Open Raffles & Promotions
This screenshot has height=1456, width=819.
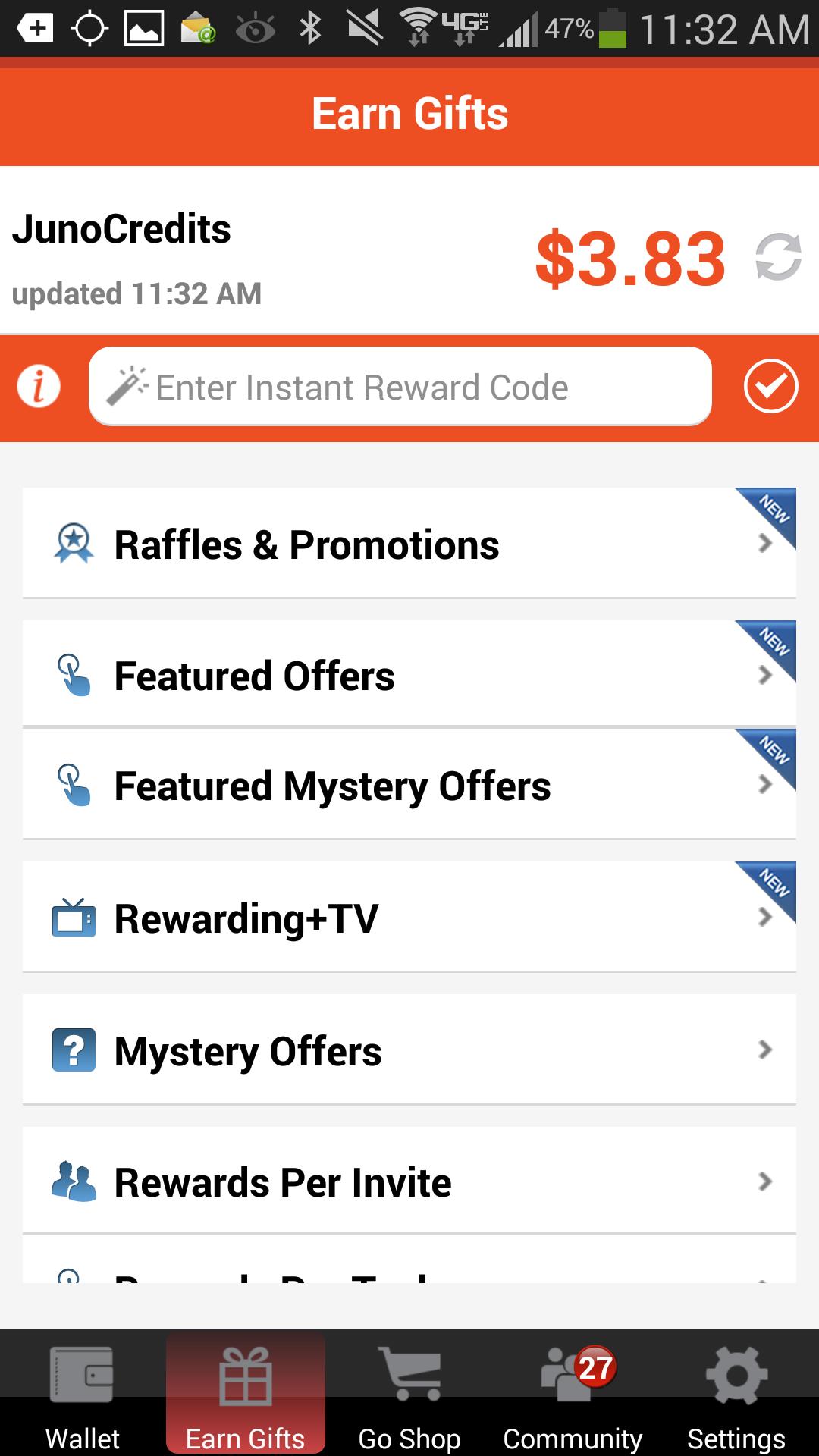[409, 544]
